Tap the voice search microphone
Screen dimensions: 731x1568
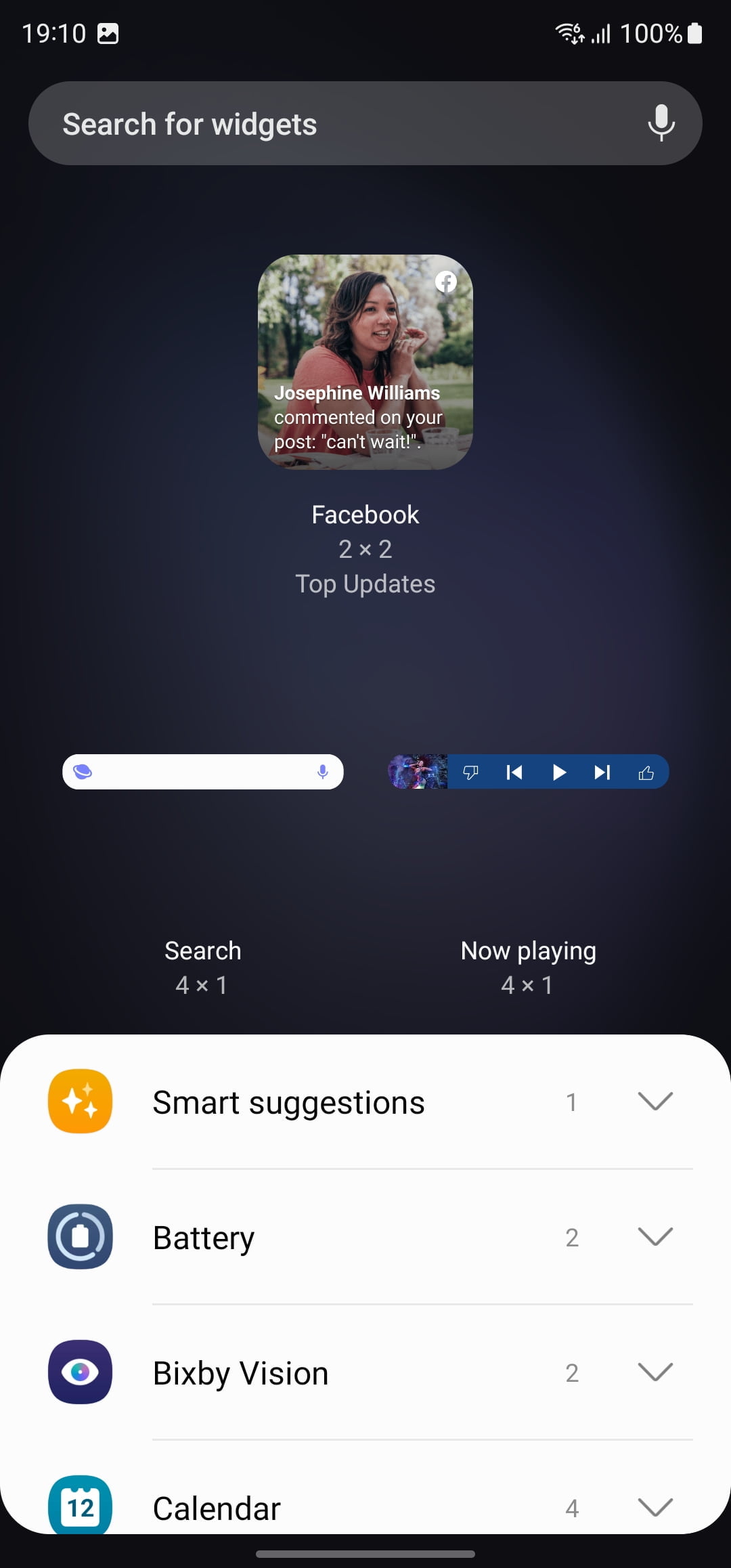point(661,123)
